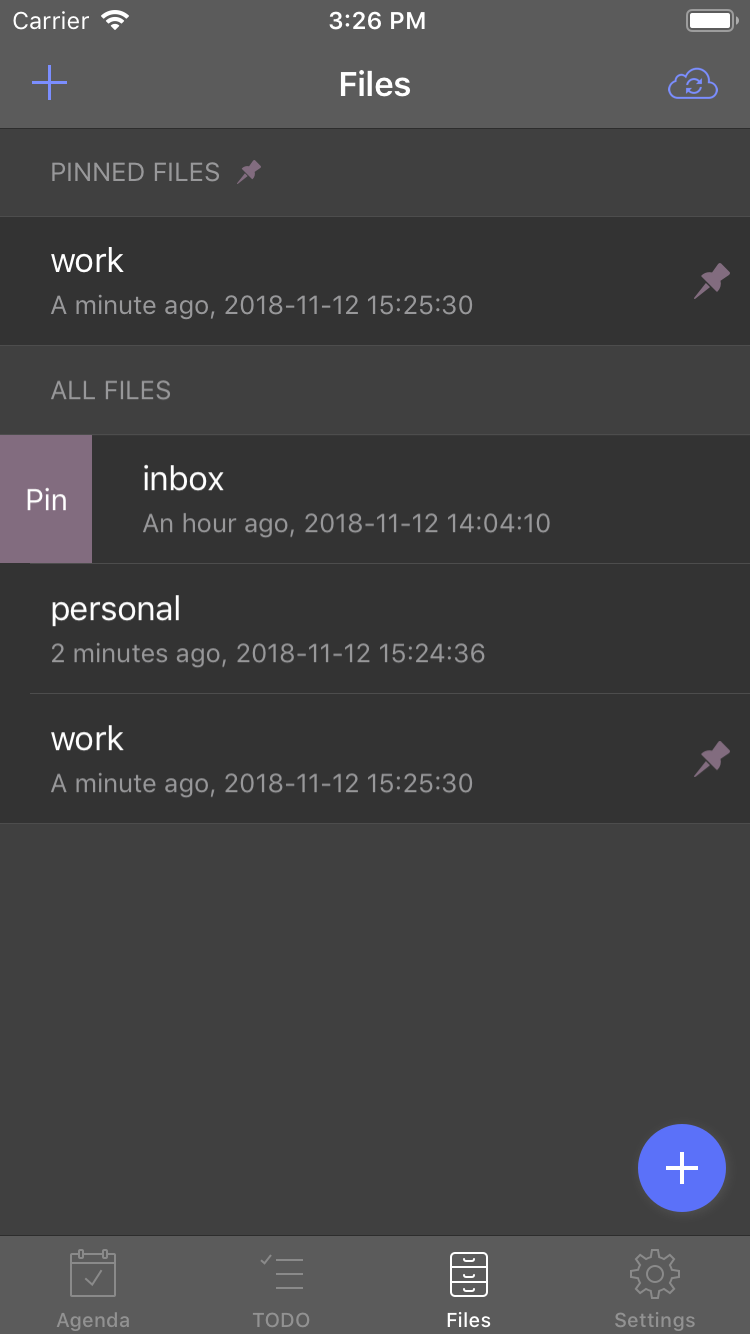Pin the inbox file
Image resolution: width=750 pixels, height=1334 pixels.
point(46,499)
